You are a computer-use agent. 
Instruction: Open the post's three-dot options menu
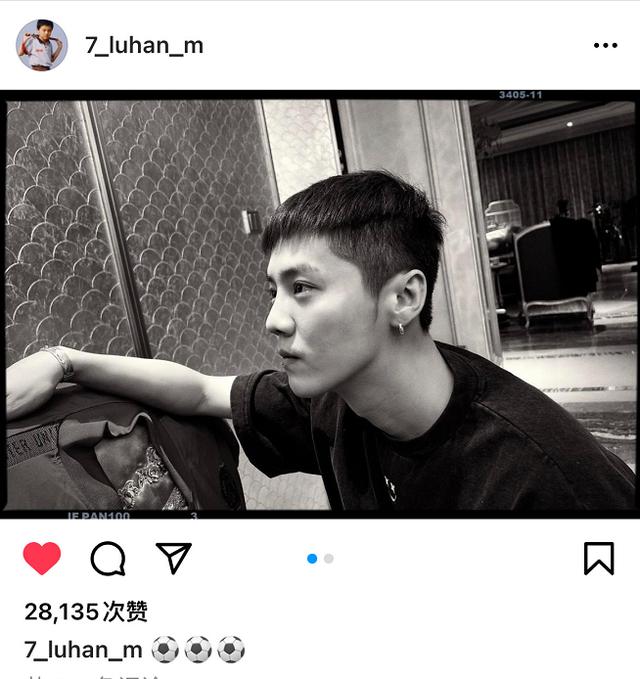pos(605,46)
